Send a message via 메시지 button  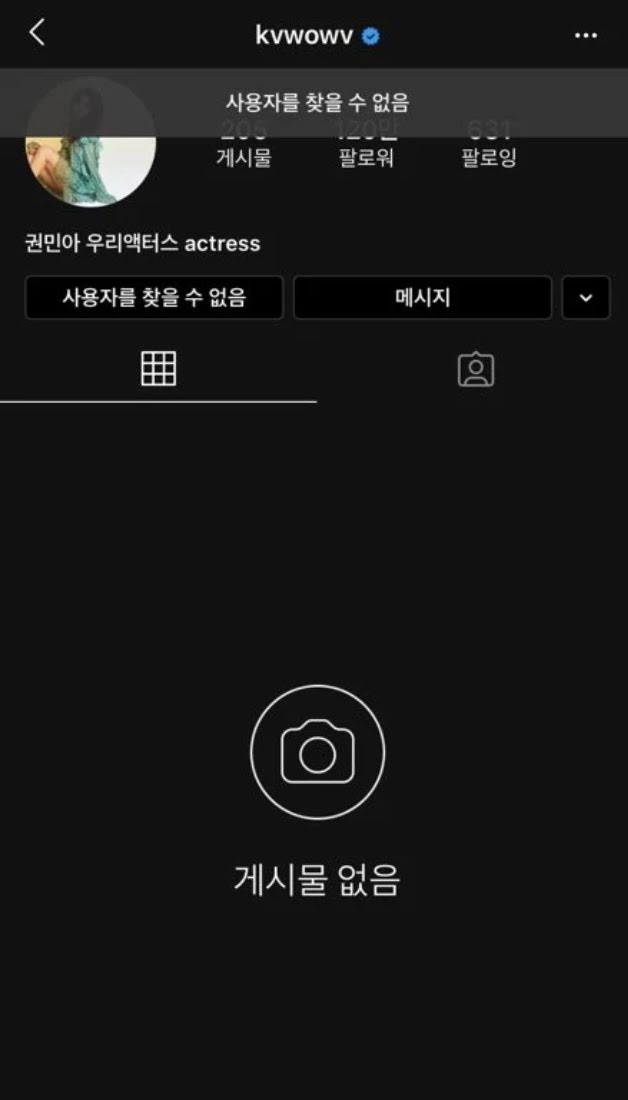click(x=422, y=297)
